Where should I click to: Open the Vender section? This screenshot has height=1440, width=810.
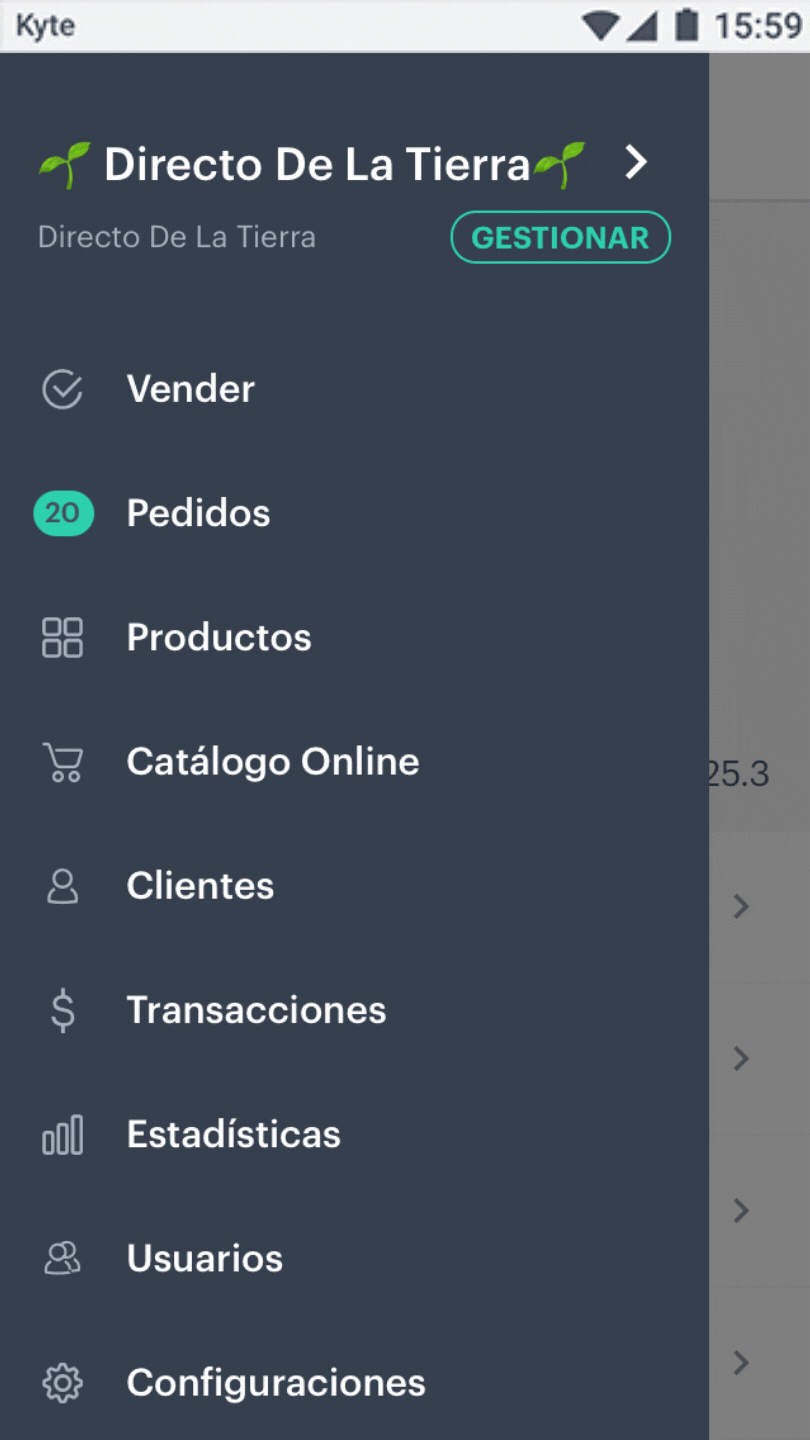tap(190, 389)
